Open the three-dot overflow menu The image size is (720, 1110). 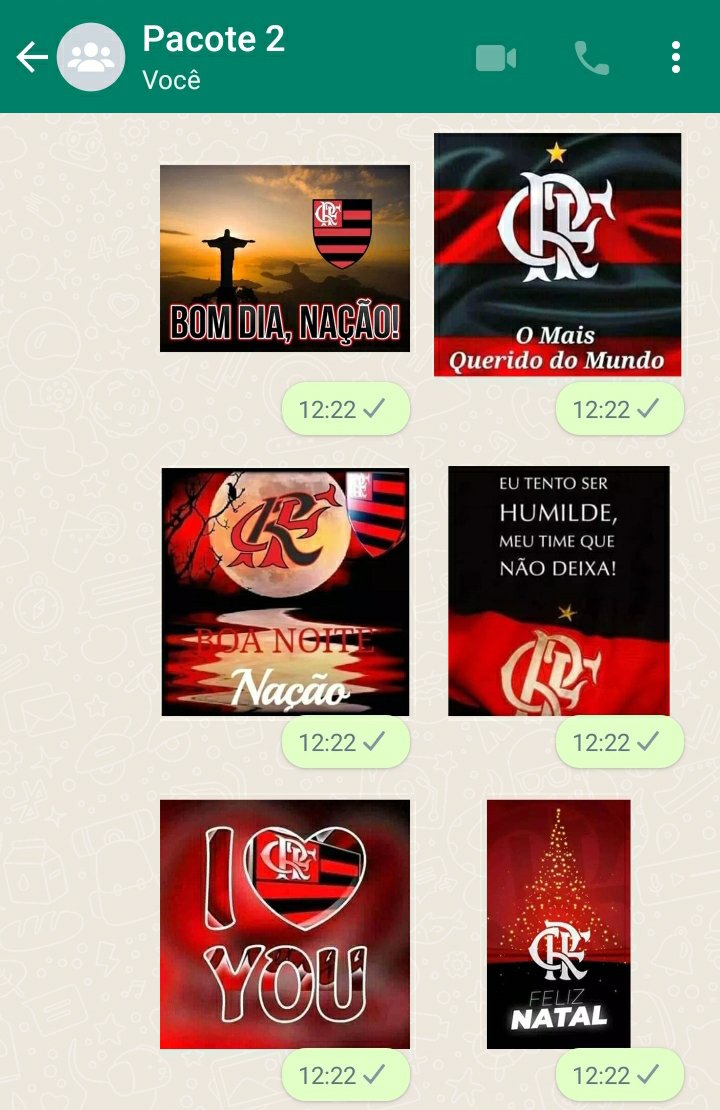pyautogui.click(x=676, y=58)
